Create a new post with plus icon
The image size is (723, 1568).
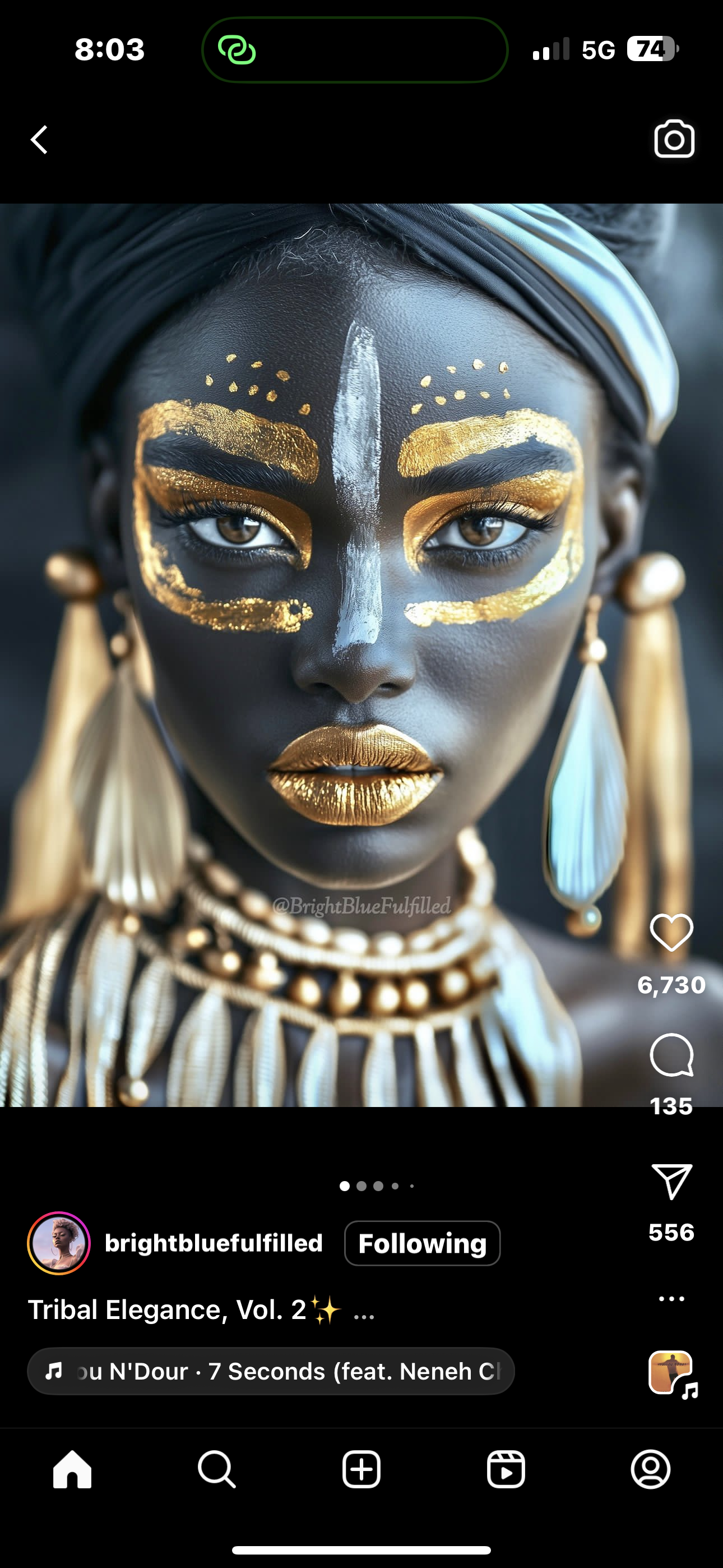[x=361, y=1469]
